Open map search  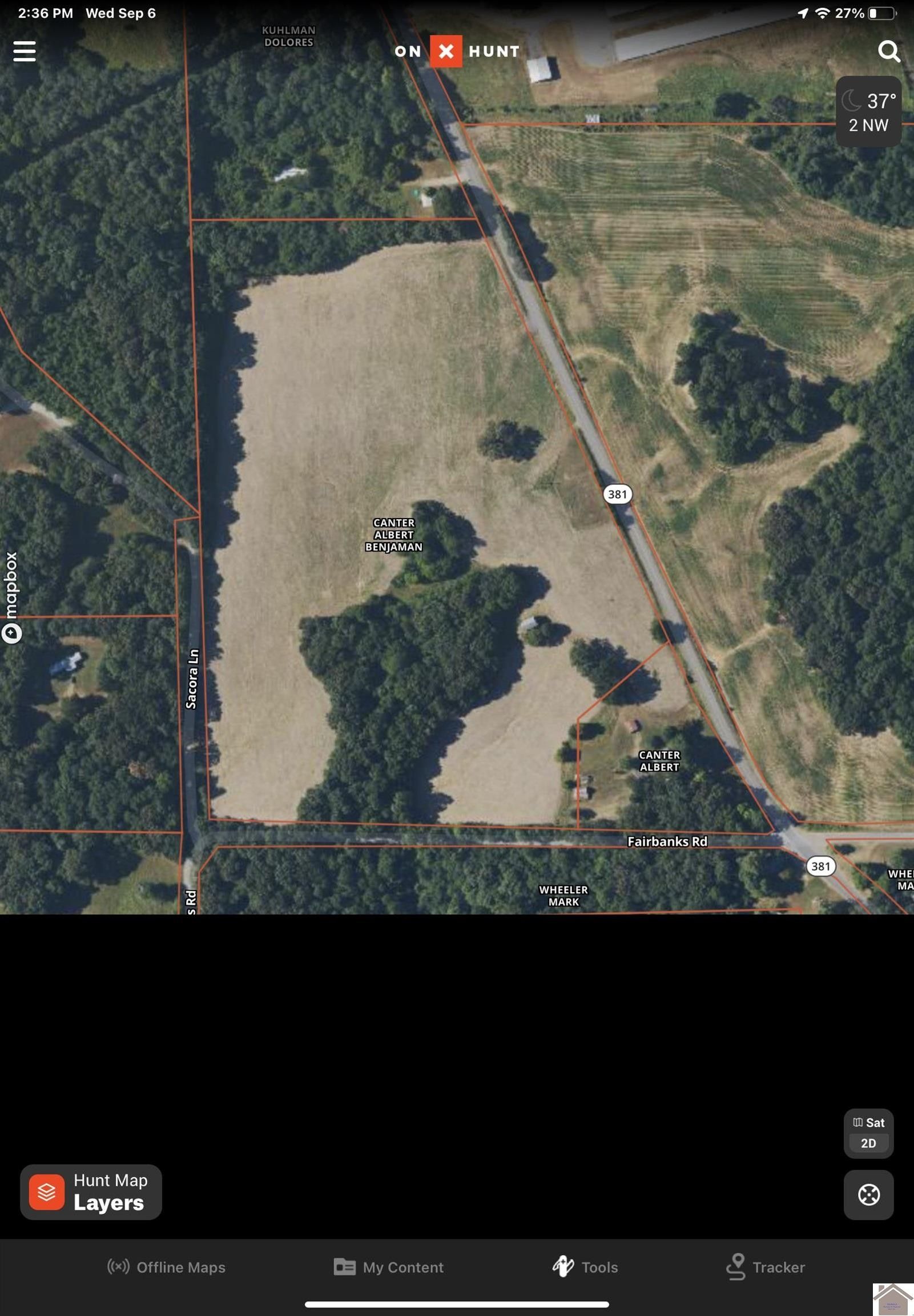[888, 51]
